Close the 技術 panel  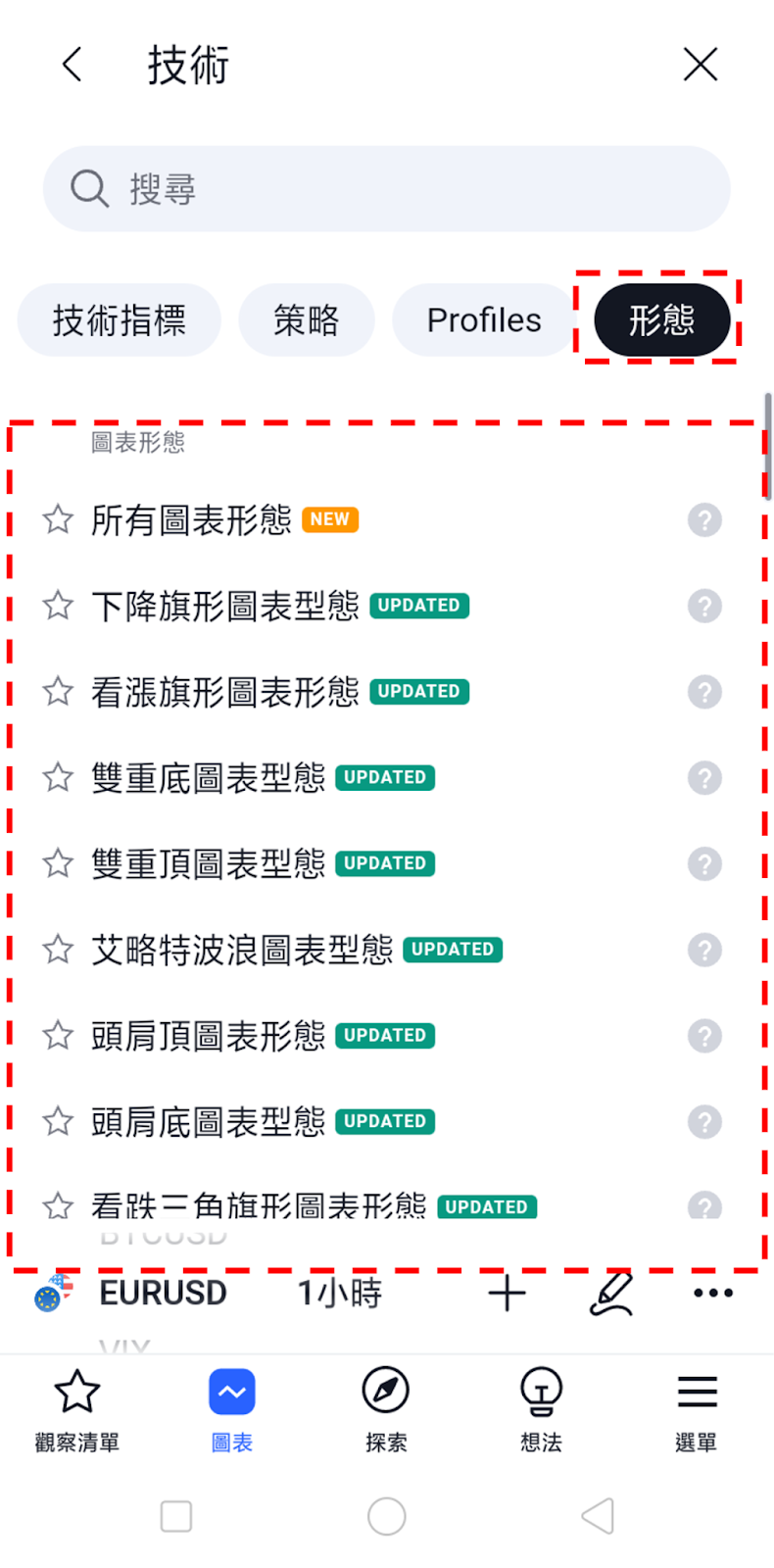point(700,65)
